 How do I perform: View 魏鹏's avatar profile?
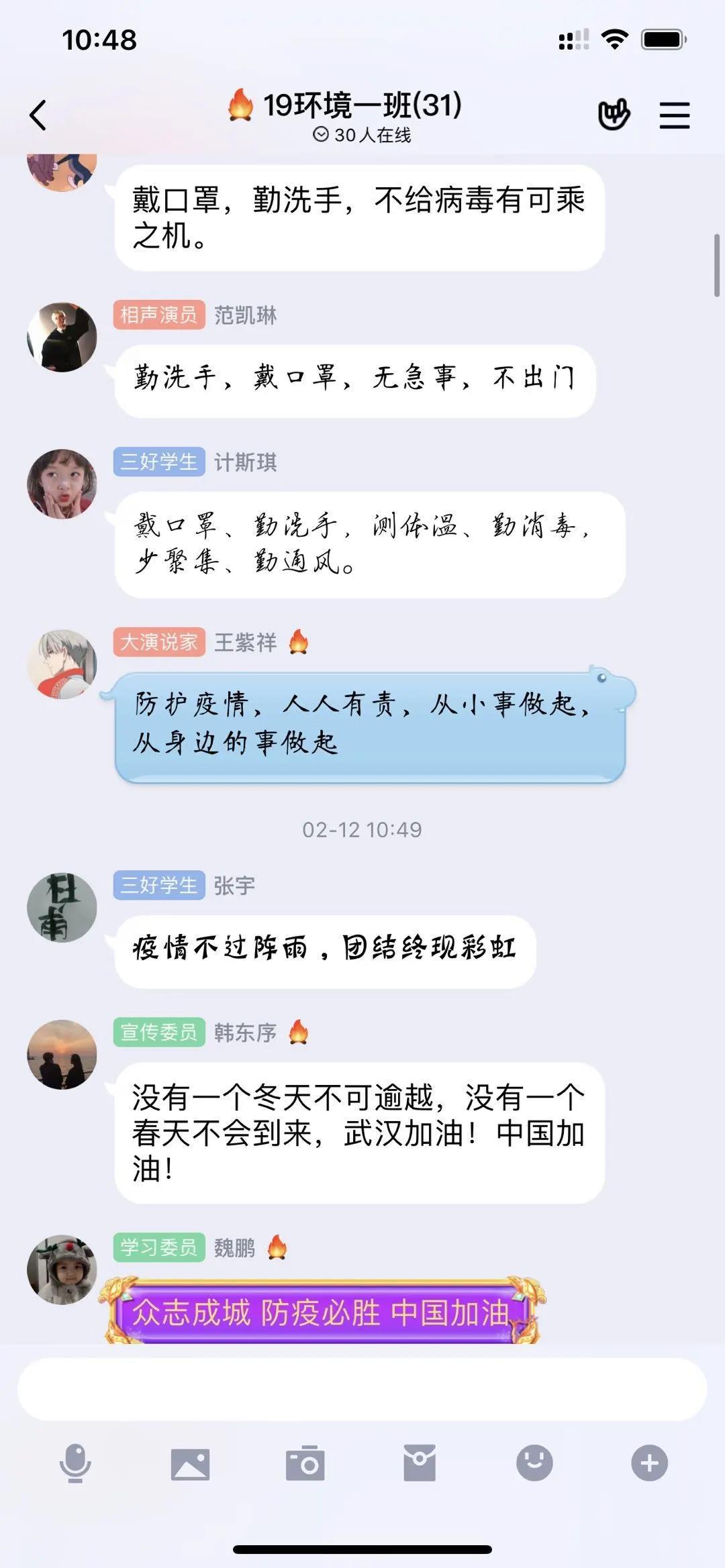[62, 1270]
